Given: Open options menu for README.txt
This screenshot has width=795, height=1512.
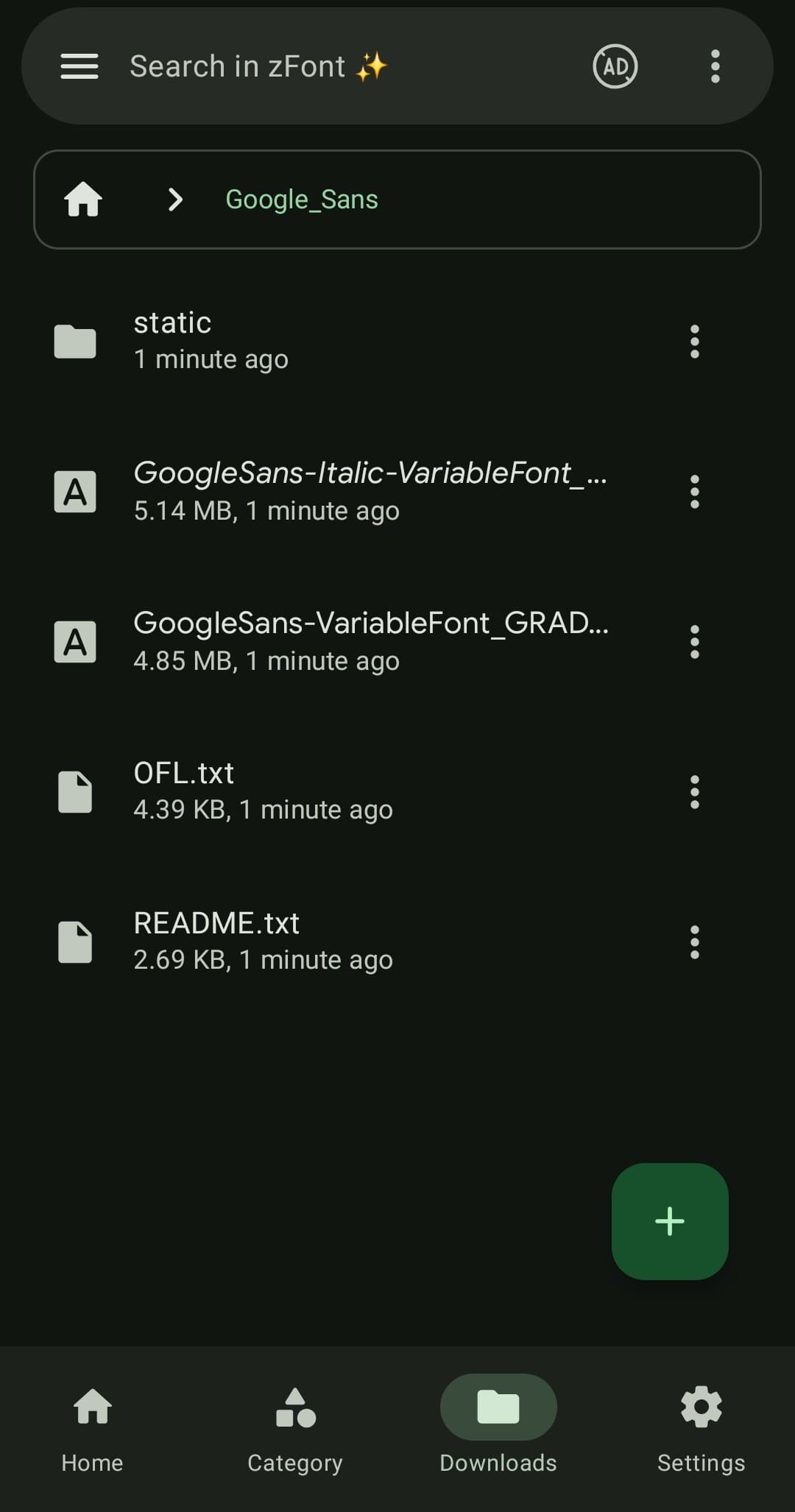Looking at the screenshot, I should click(694, 942).
